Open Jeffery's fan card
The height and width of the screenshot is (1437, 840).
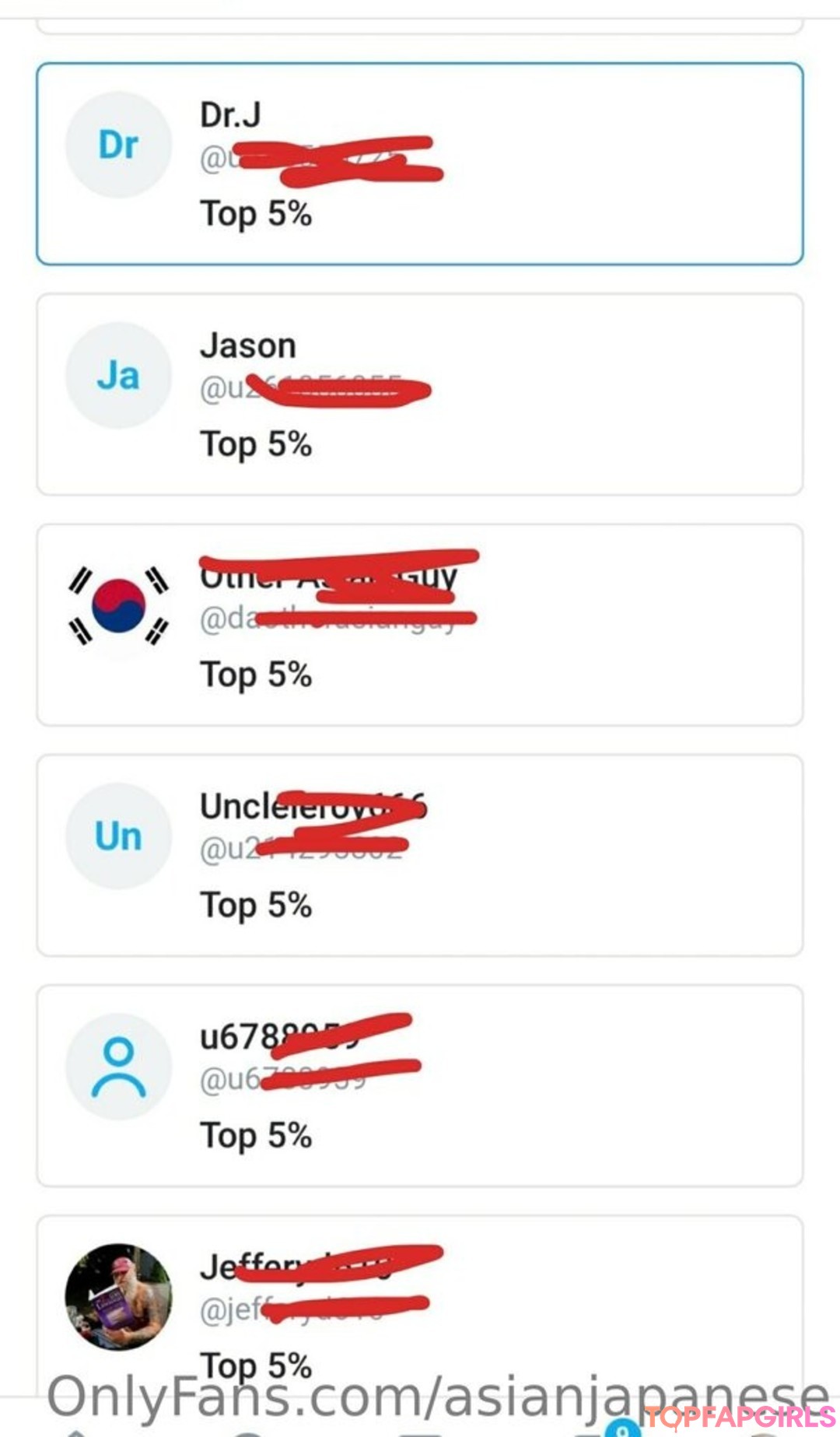[x=420, y=1307]
